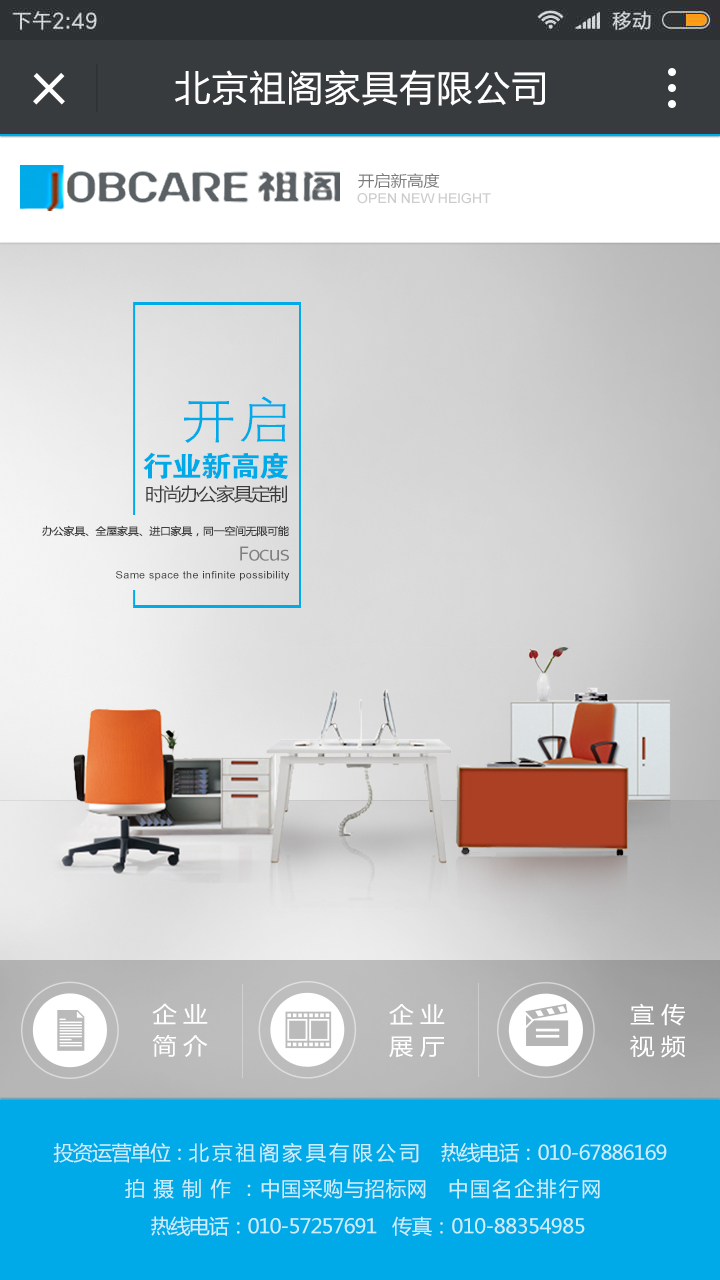The width and height of the screenshot is (720, 1280).
Task: Open the three-dot overflow menu
Action: pyautogui.click(x=671, y=89)
